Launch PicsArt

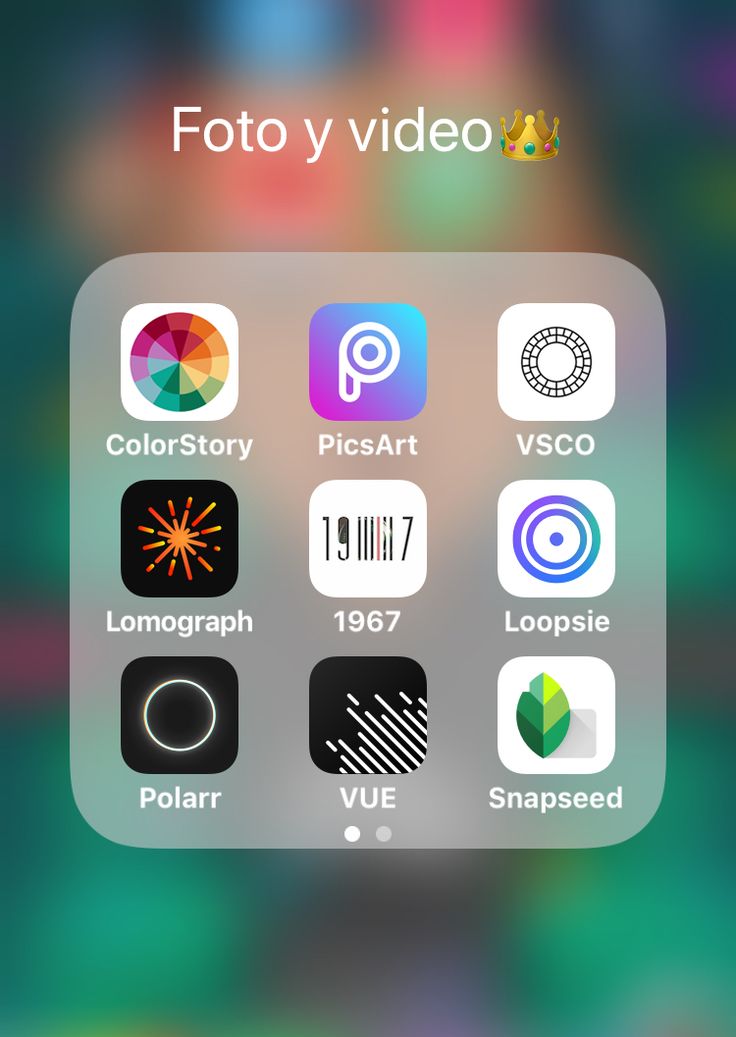pyautogui.click(x=367, y=361)
